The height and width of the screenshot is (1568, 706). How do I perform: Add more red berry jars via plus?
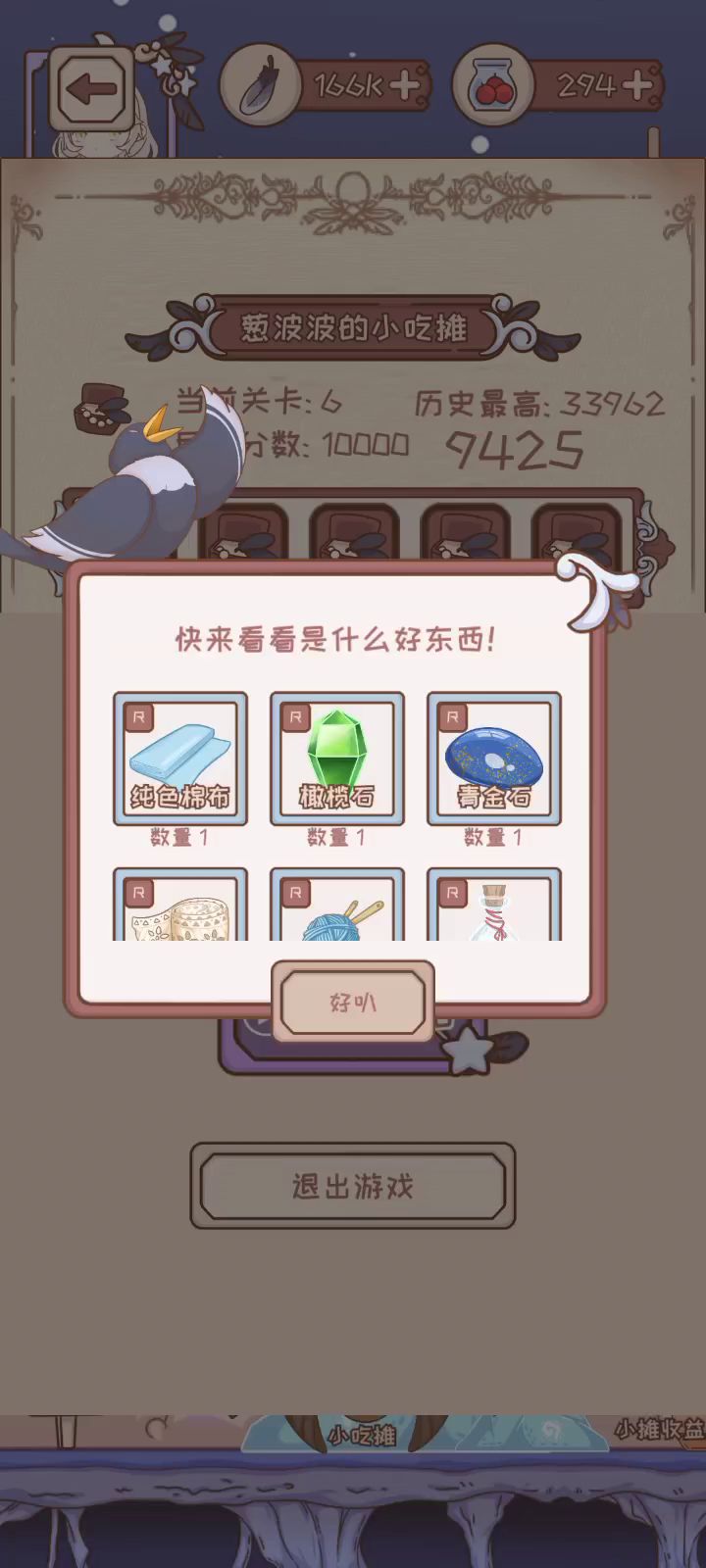638,85
